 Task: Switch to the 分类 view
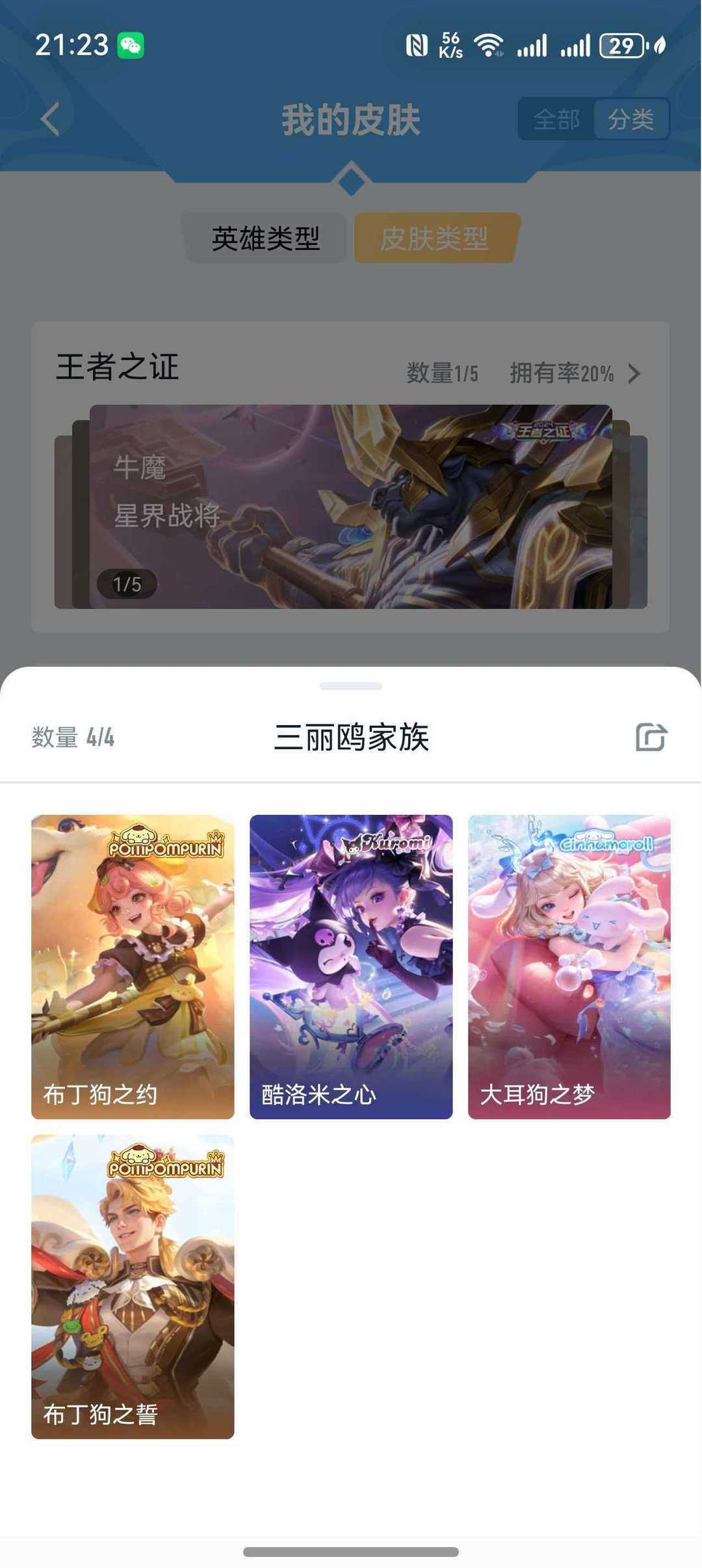[630, 119]
